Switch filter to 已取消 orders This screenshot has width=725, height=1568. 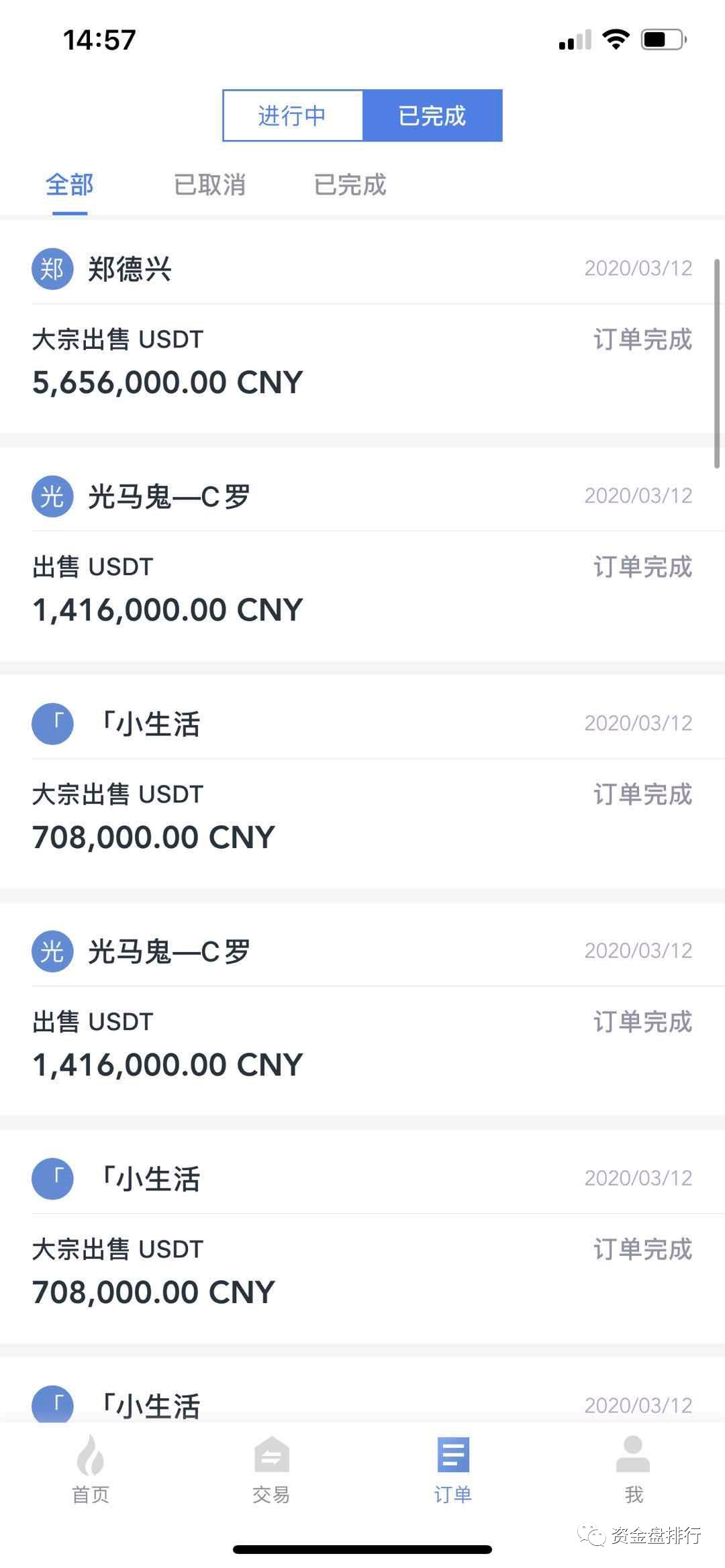(x=209, y=185)
